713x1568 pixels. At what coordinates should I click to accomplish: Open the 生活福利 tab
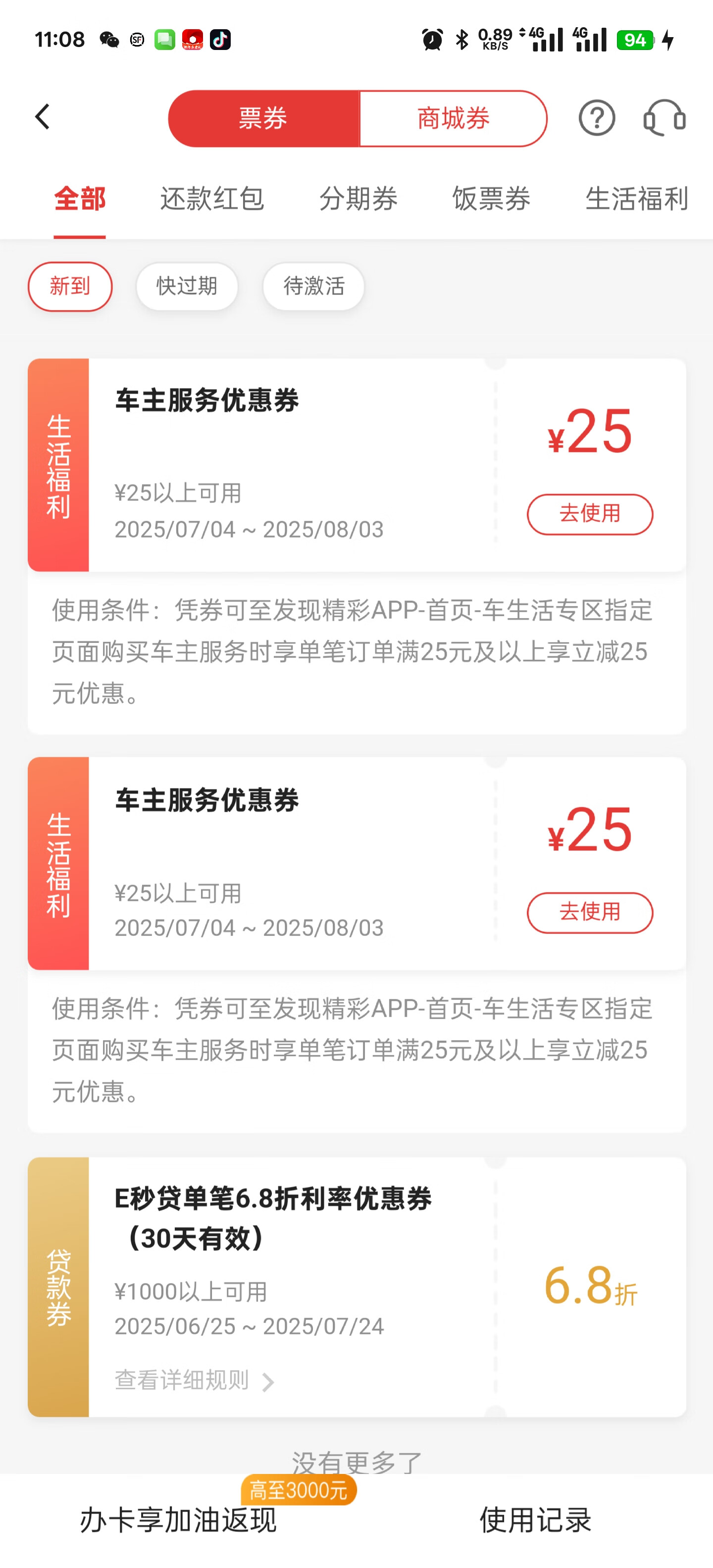click(x=637, y=199)
